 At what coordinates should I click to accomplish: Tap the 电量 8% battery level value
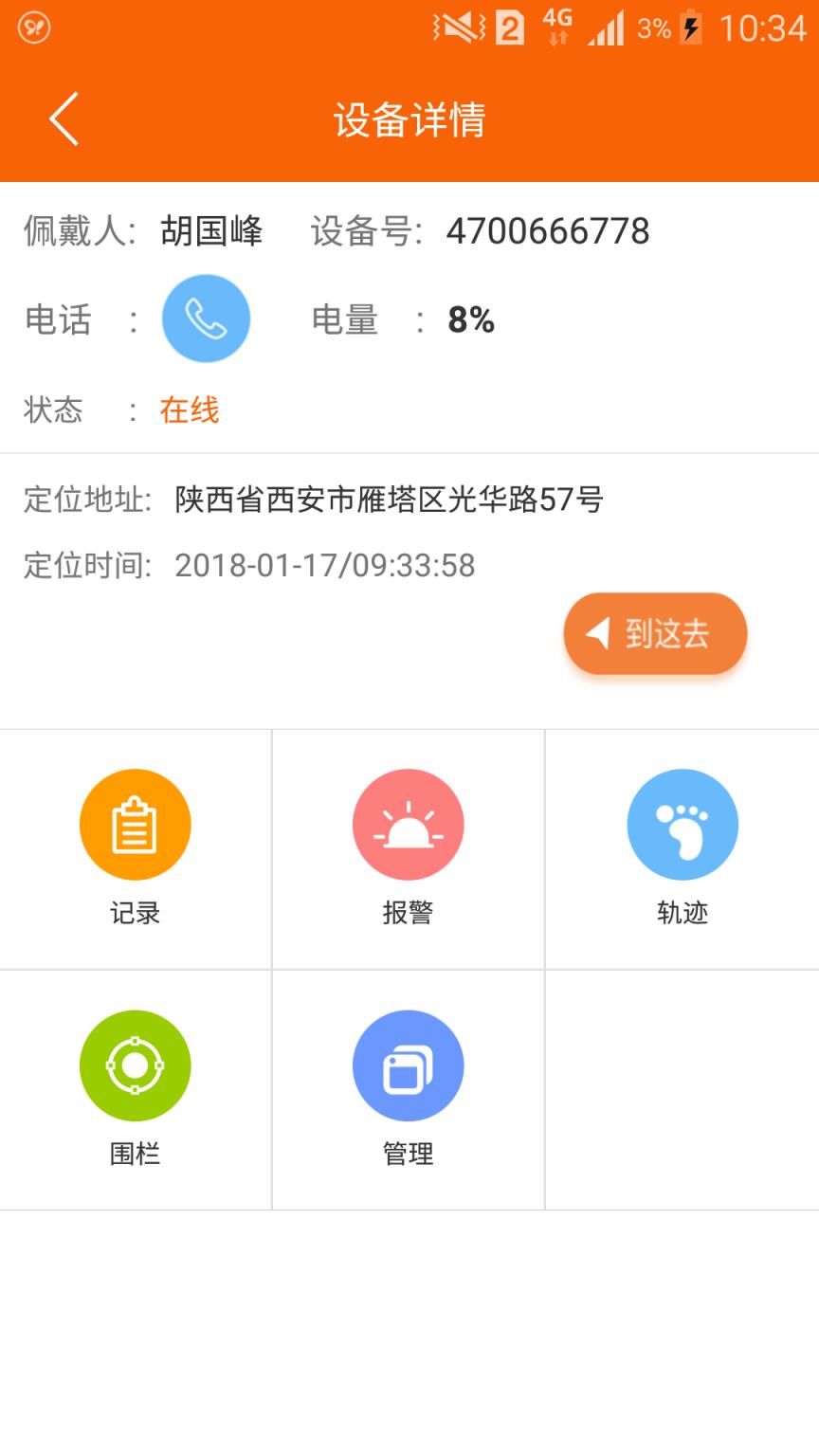(x=471, y=320)
